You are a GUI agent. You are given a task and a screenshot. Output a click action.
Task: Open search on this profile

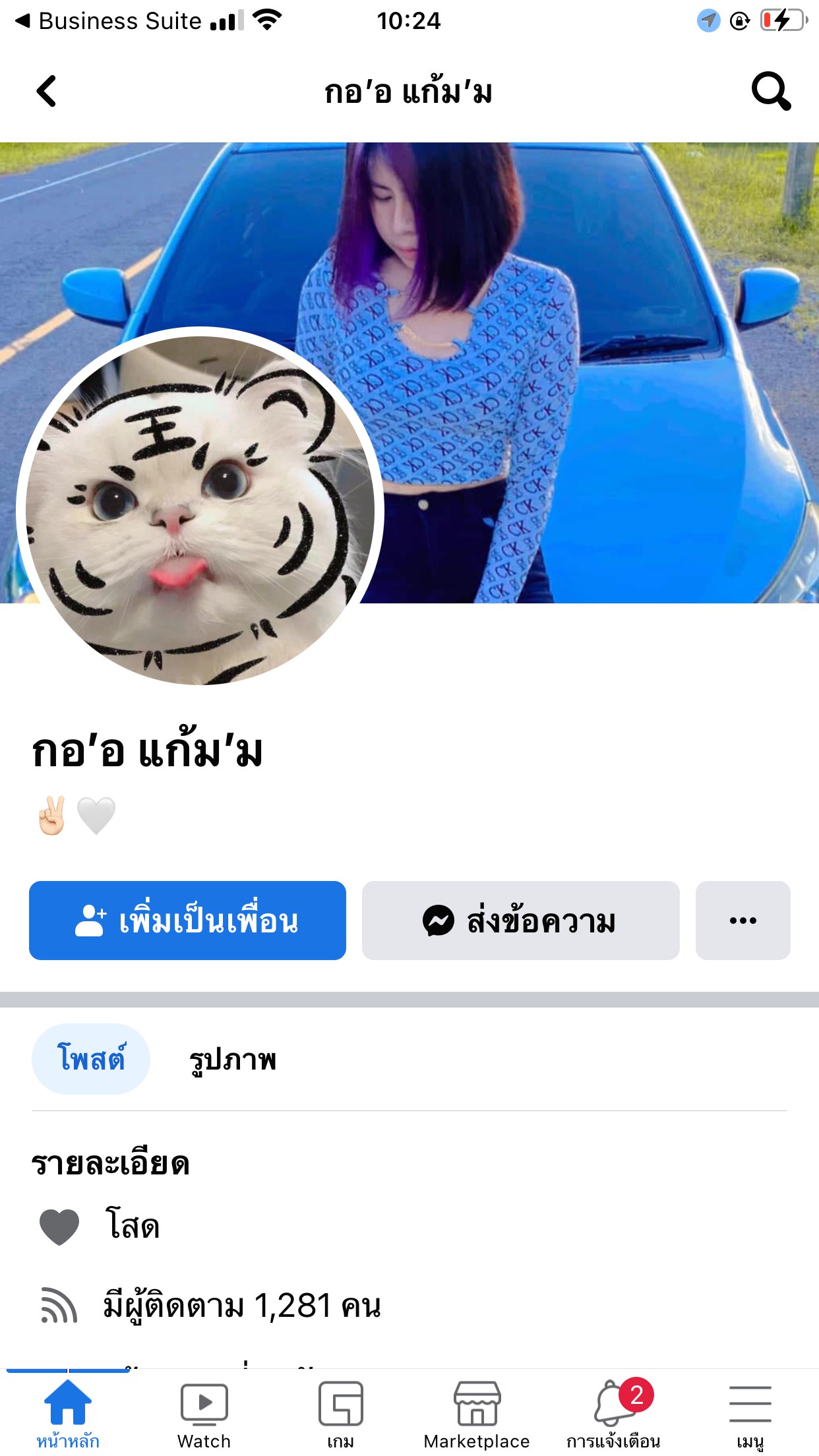coord(770,91)
